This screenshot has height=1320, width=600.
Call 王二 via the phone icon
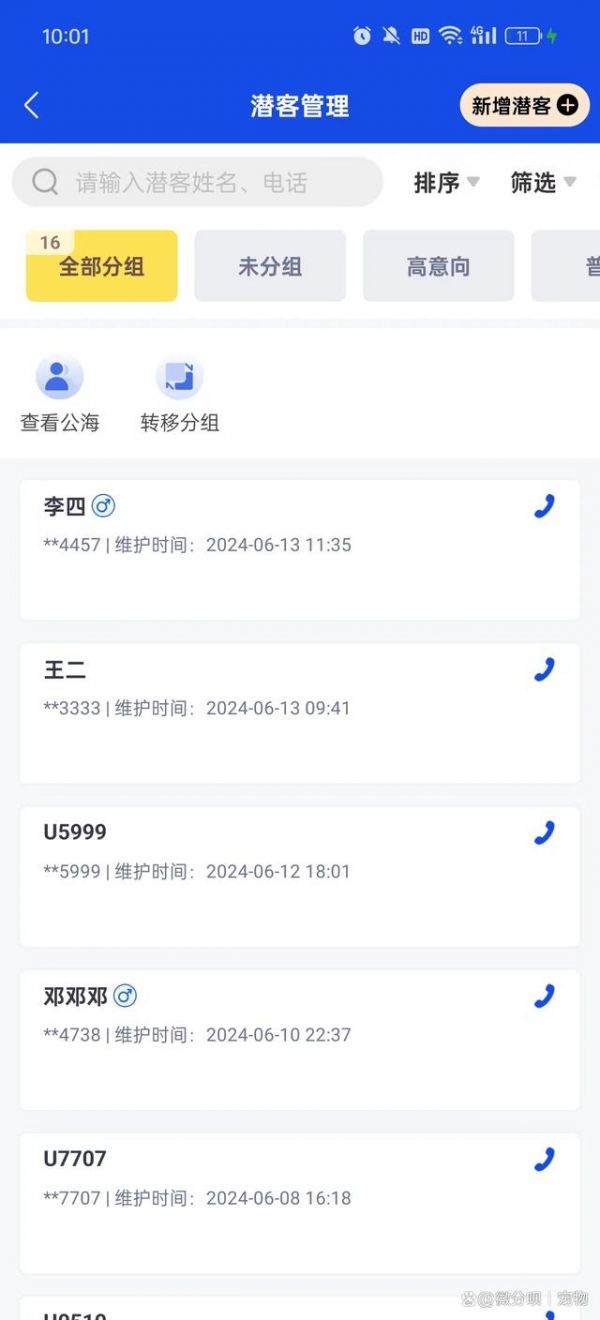click(544, 670)
